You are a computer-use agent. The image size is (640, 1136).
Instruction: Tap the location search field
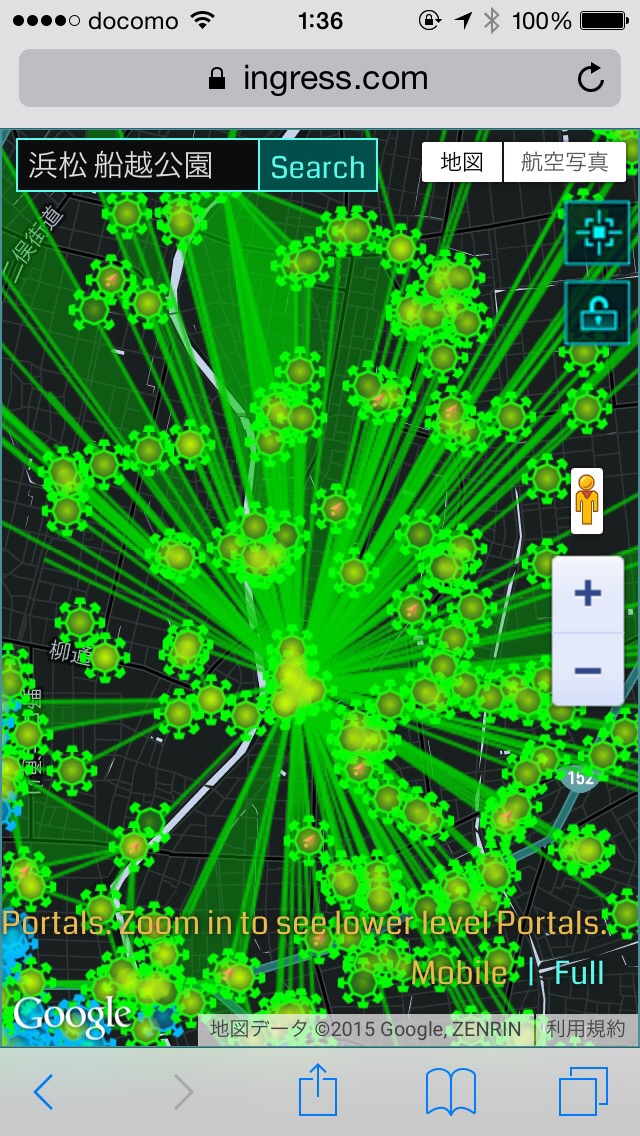pos(138,165)
